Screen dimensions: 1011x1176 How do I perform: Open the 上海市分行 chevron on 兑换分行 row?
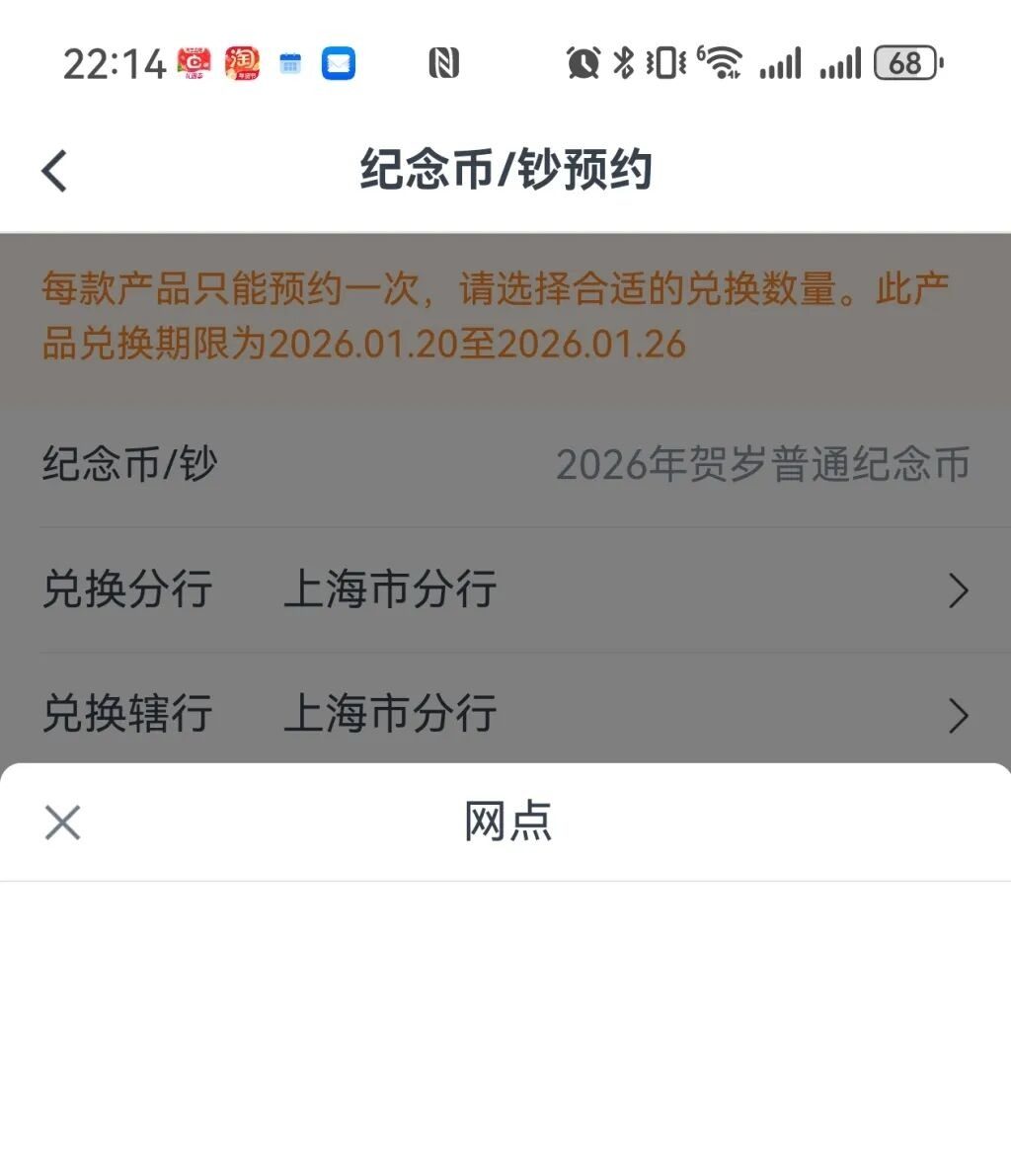(x=956, y=589)
